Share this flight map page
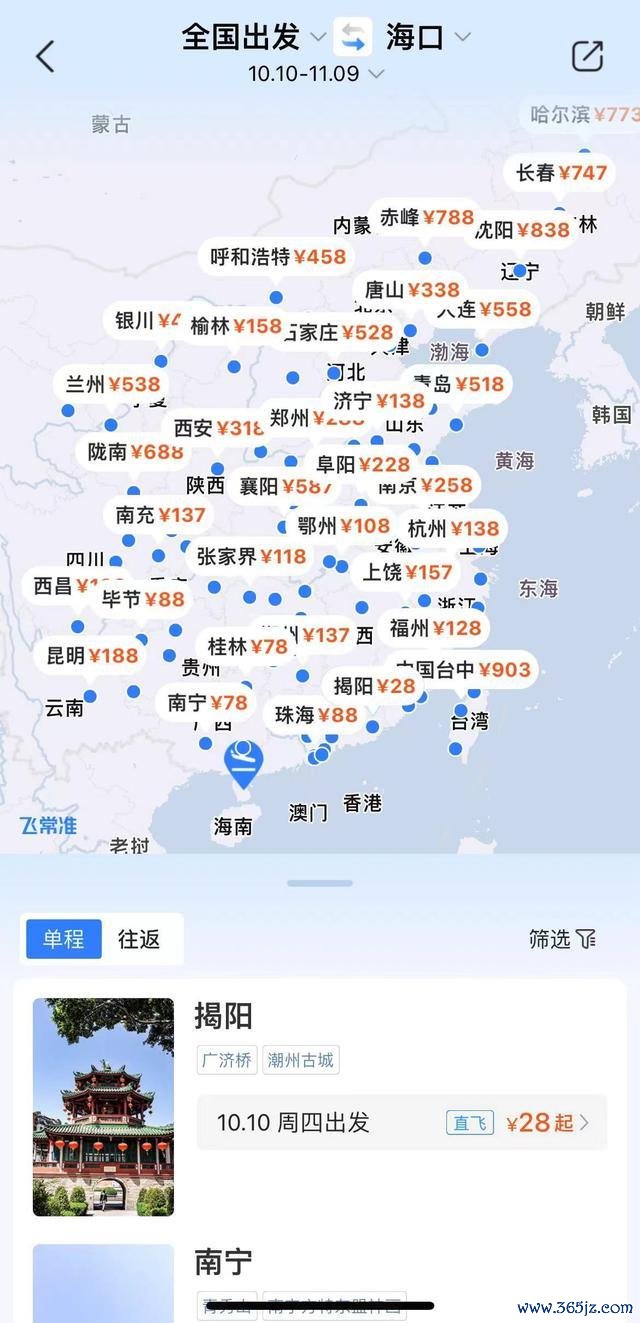 click(x=588, y=56)
